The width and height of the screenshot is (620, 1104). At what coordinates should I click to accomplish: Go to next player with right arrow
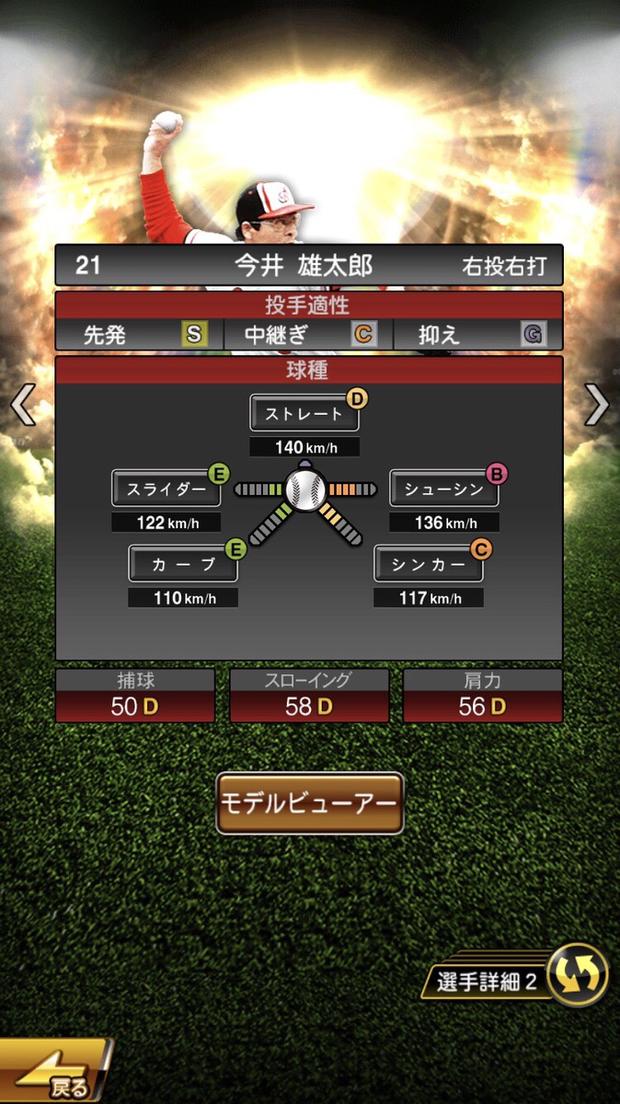pyautogui.click(x=597, y=405)
